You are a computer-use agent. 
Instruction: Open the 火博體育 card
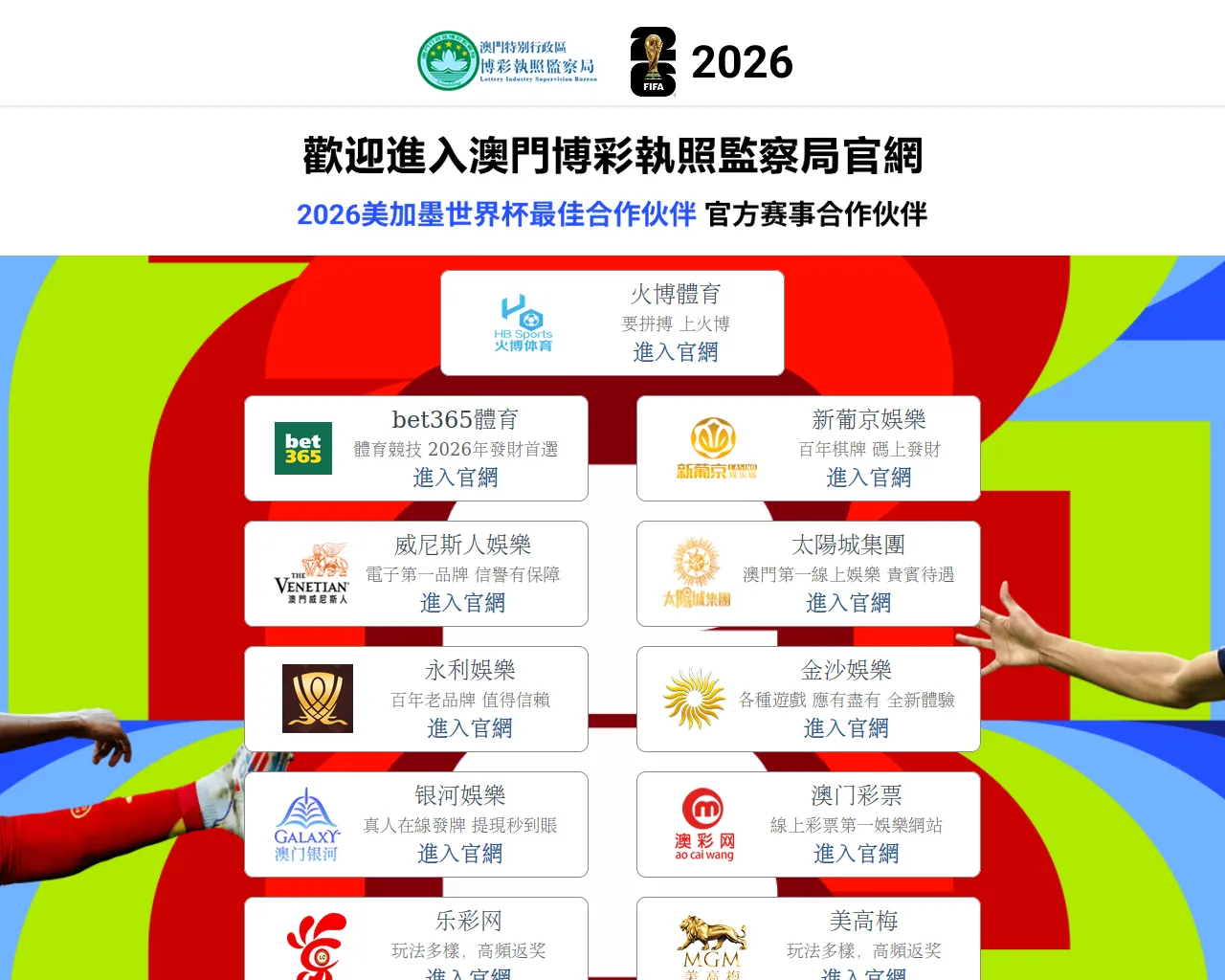(x=612, y=323)
